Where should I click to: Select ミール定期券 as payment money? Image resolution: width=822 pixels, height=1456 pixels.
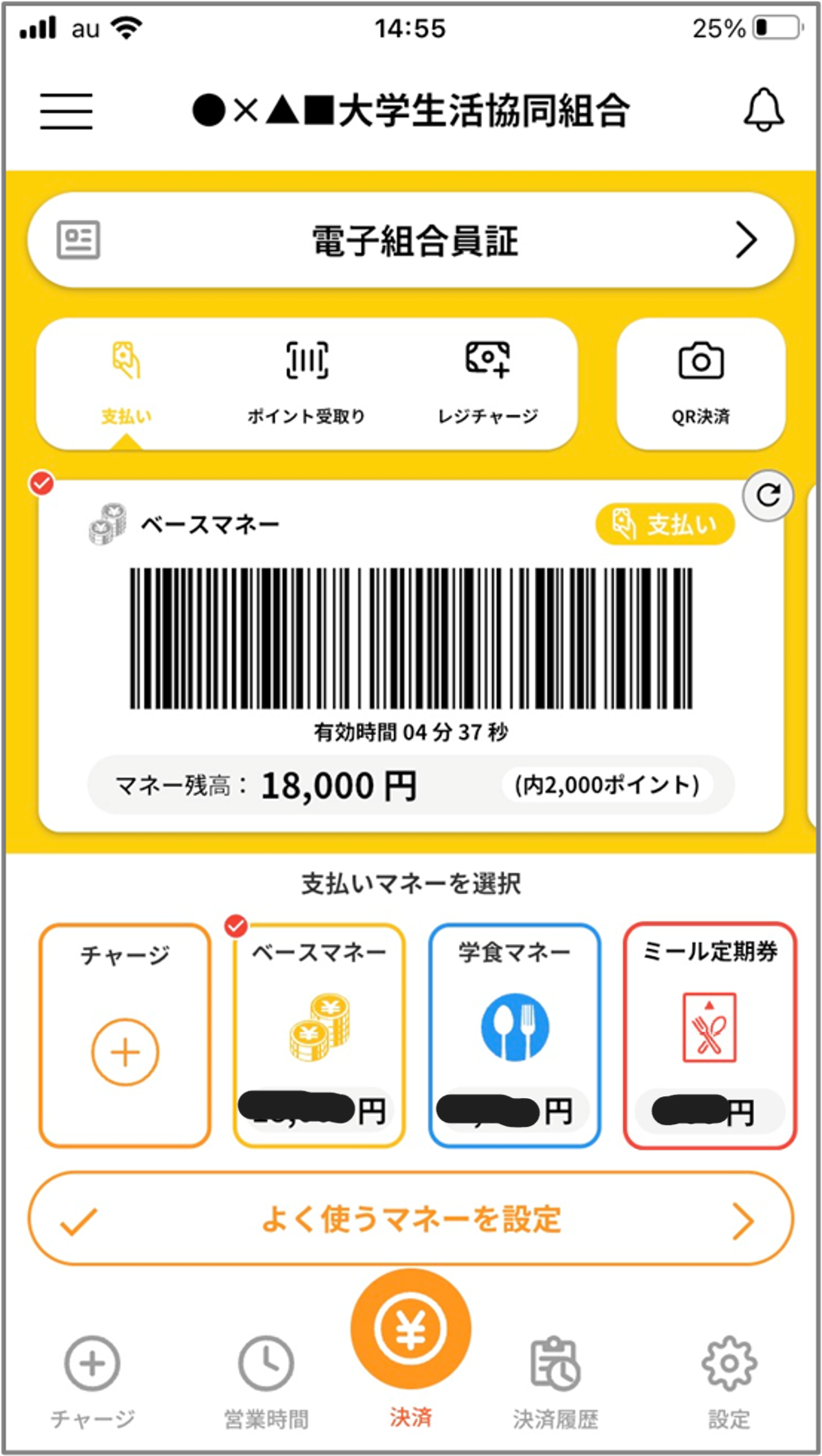[709, 1035]
